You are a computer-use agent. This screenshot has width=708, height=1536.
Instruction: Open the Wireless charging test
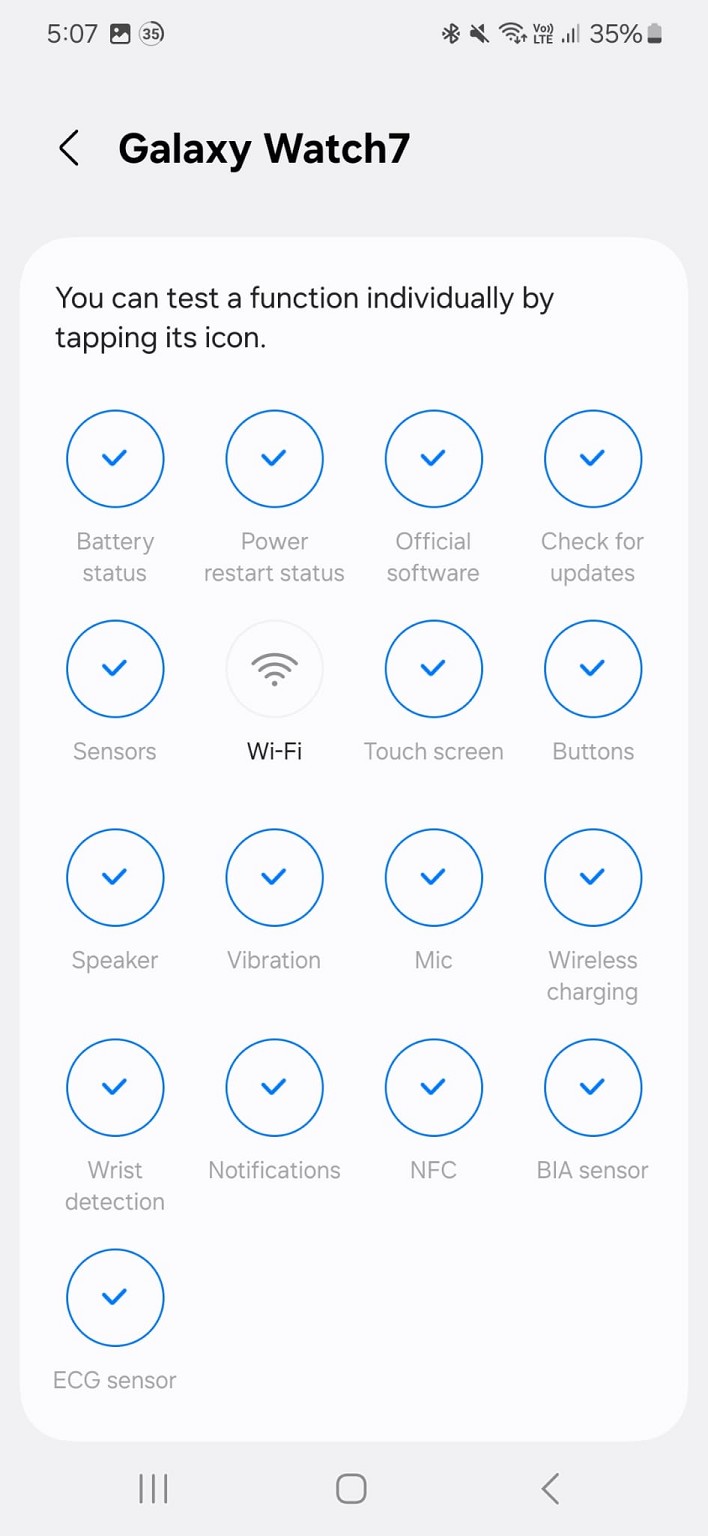[x=593, y=877]
